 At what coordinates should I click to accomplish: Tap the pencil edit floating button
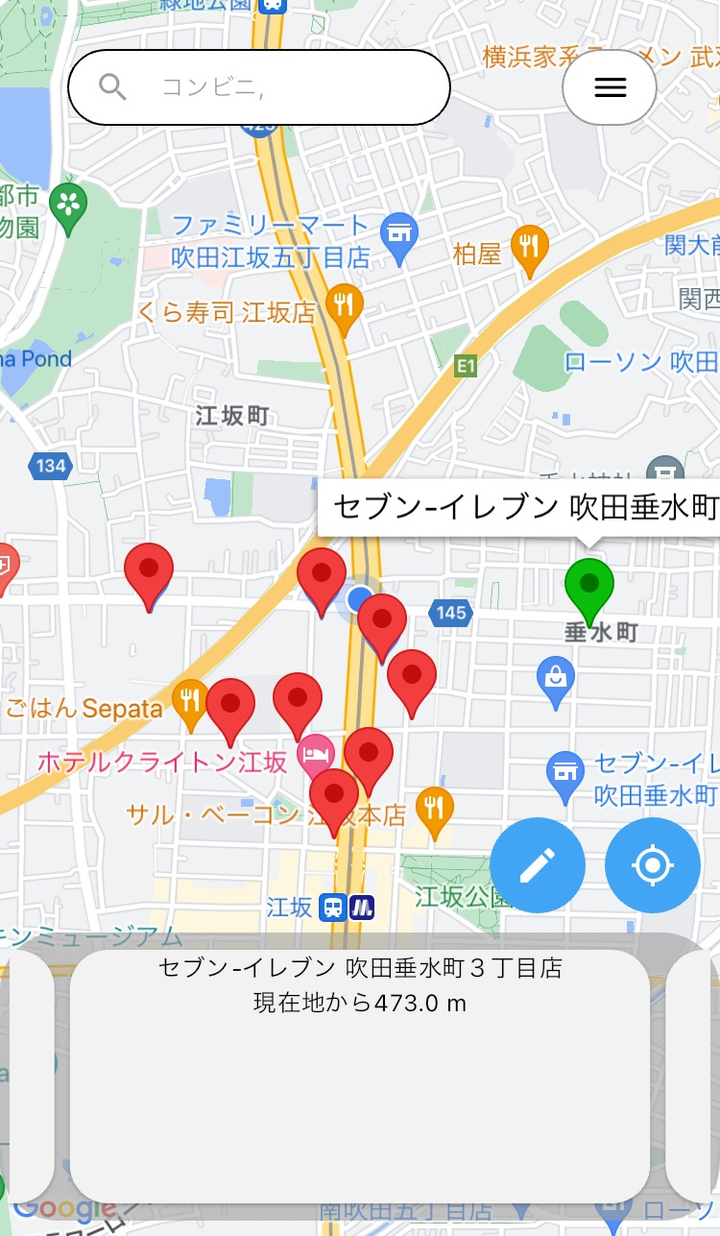click(x=537, y=865)
